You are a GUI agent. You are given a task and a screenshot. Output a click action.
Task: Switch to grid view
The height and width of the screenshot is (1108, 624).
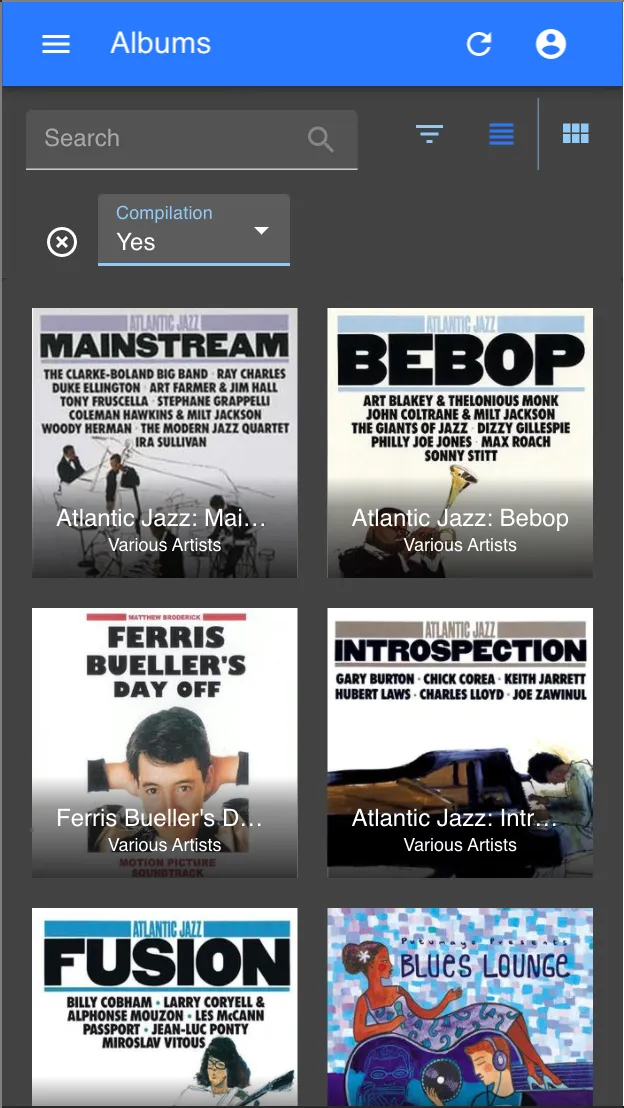point(575,134)
